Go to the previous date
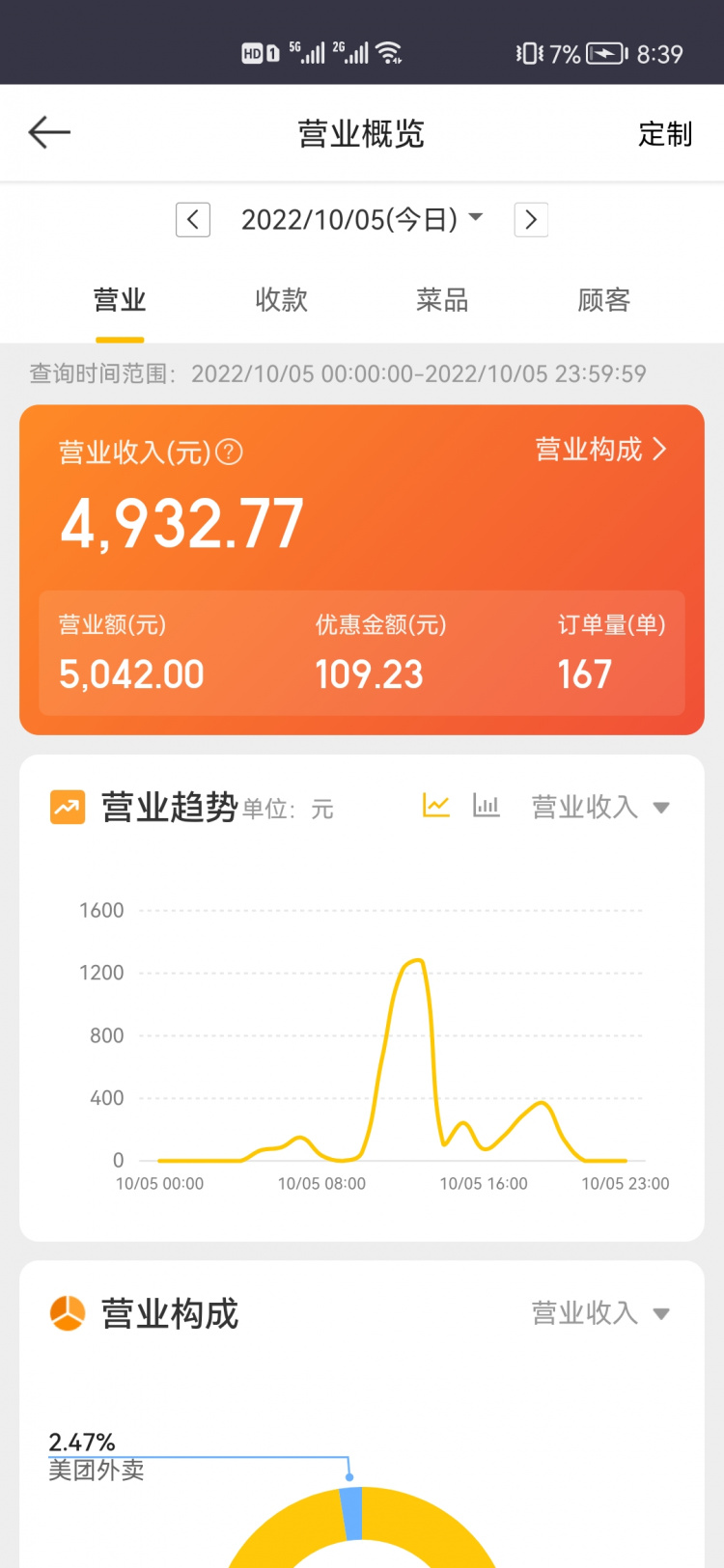Screen dimensions: 724x1568 point(193,220)
